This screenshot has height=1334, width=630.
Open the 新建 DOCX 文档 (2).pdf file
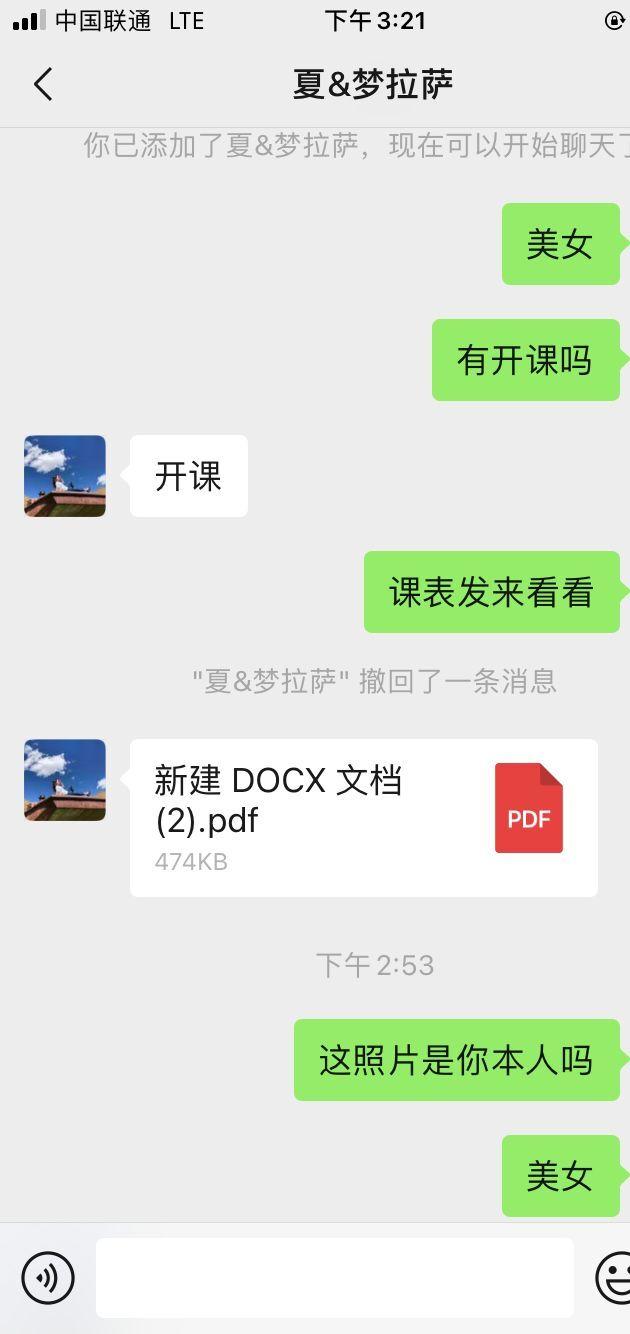(363, 817)
